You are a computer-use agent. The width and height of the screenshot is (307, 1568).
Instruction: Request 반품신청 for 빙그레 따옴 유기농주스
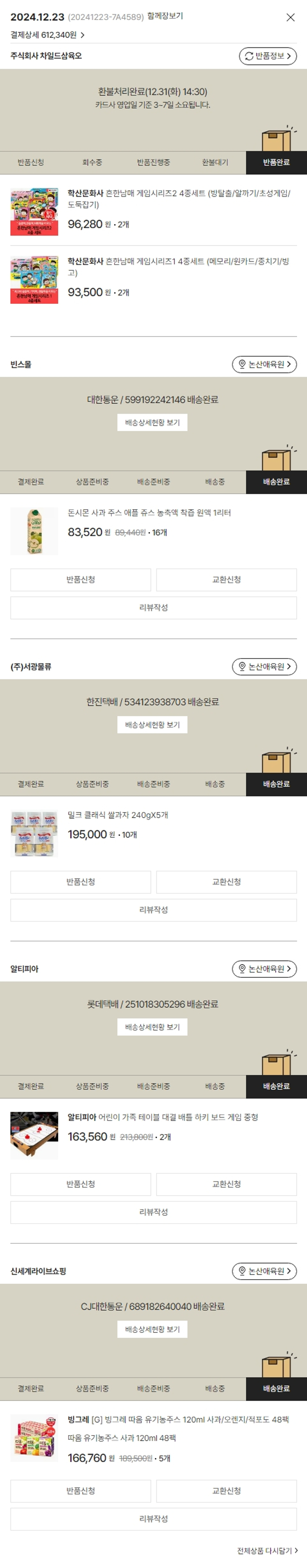[80, 1491]
